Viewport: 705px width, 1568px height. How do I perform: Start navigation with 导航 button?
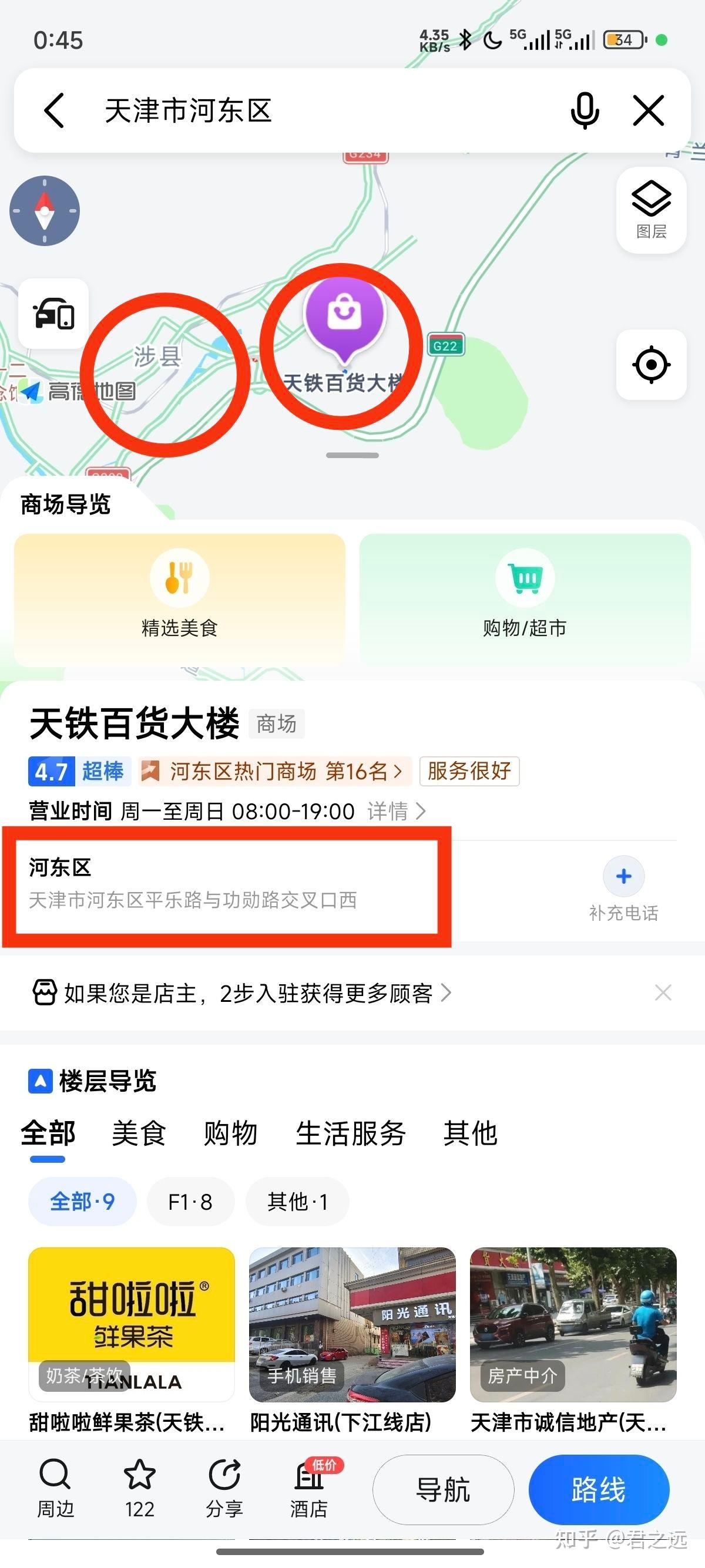(442, 1489)
